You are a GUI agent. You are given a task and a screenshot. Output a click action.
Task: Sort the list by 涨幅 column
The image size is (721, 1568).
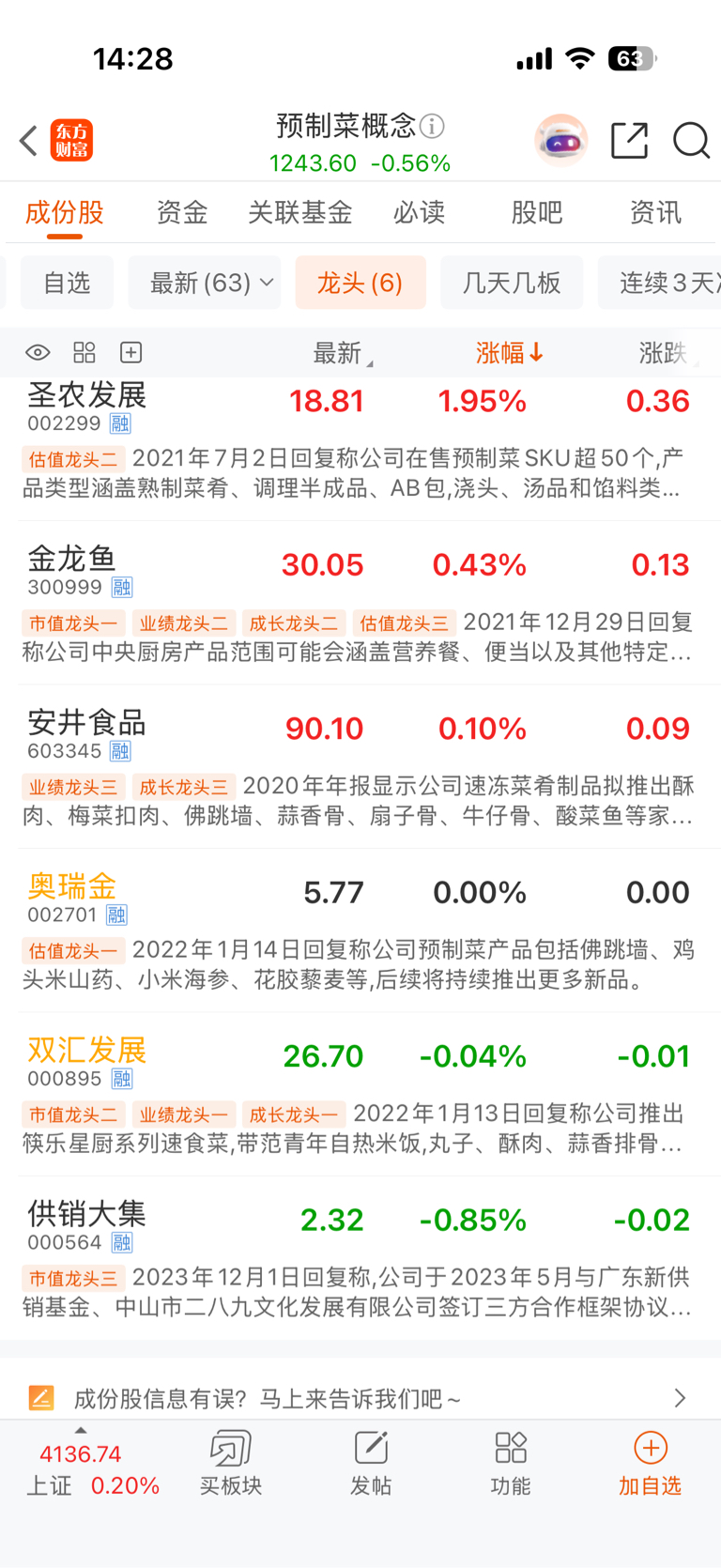(x=509, y=353)
